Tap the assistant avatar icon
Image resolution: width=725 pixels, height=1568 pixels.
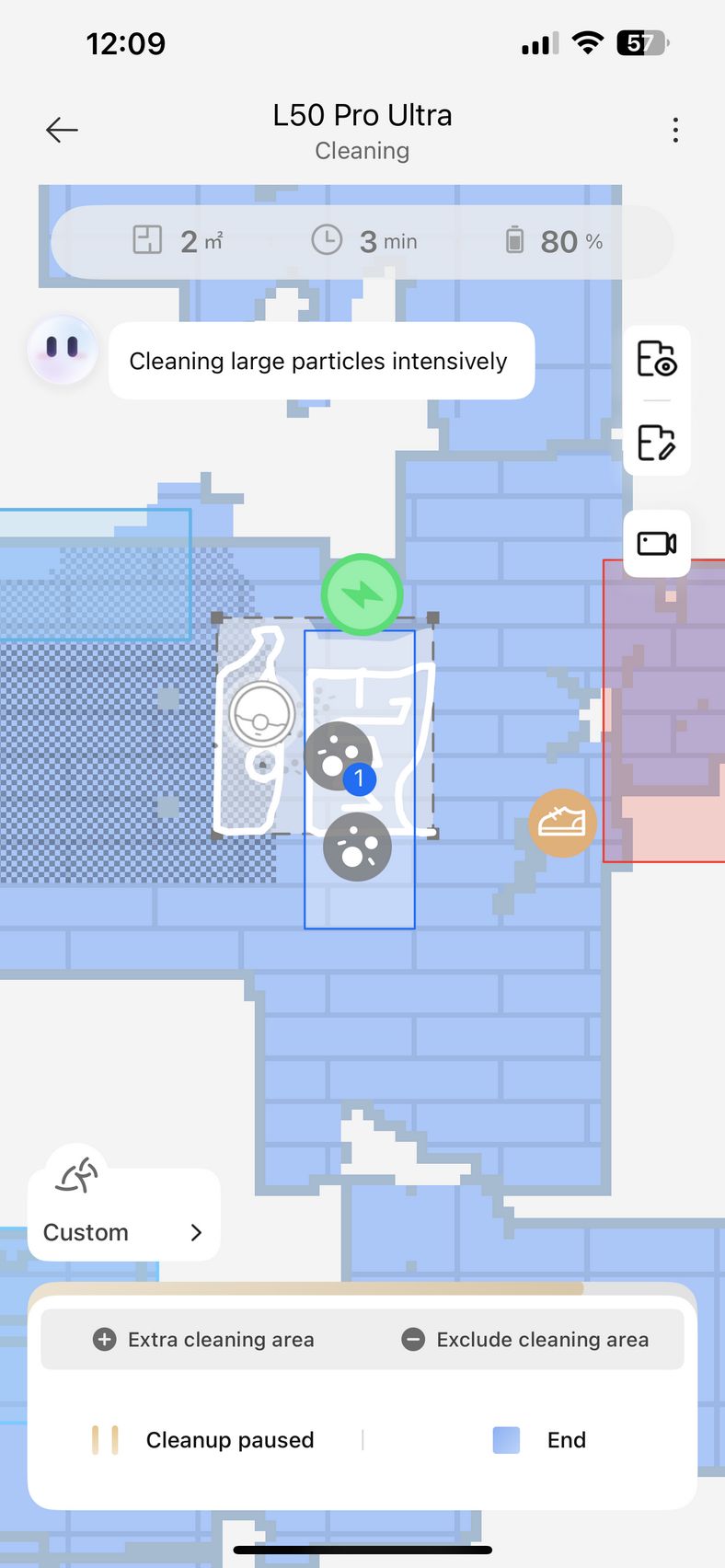pyautogui.click(x=63, y=350)
